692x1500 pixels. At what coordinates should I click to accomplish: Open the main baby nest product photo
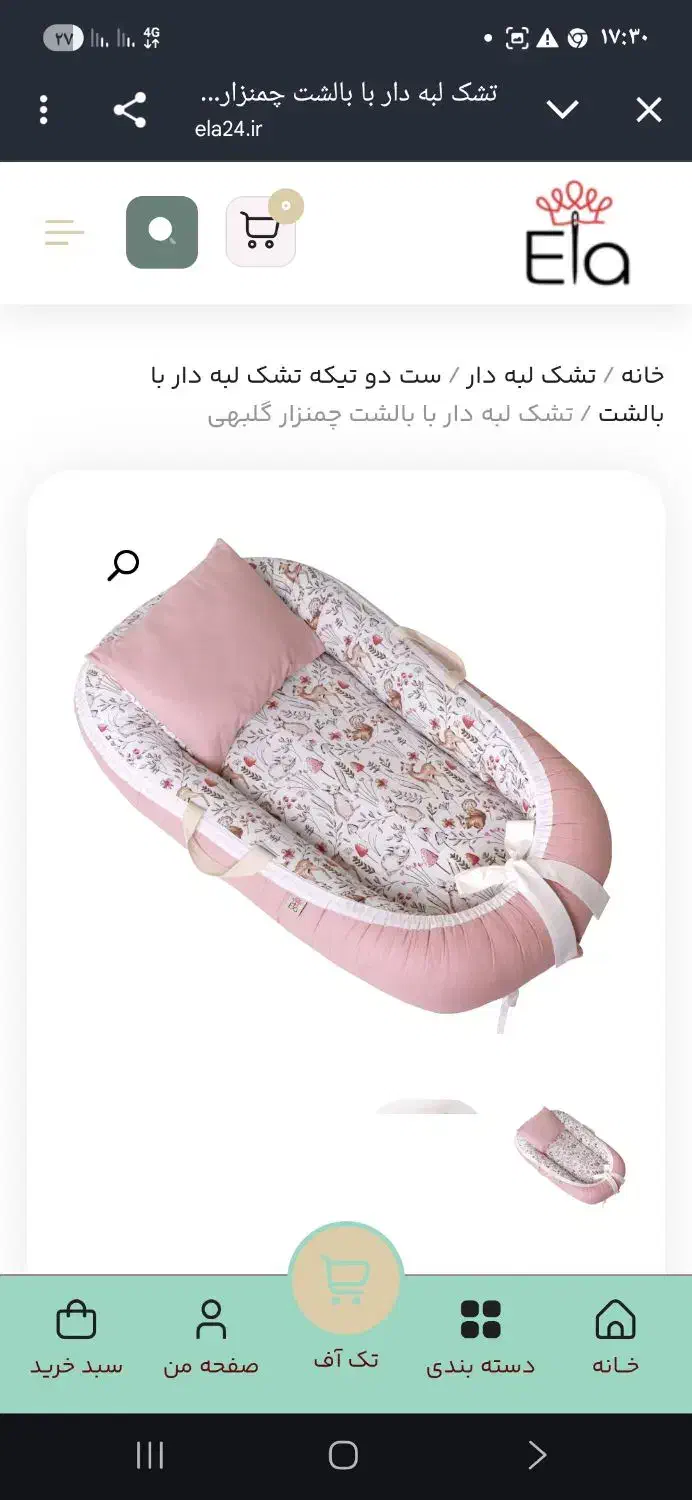point(346,780)
